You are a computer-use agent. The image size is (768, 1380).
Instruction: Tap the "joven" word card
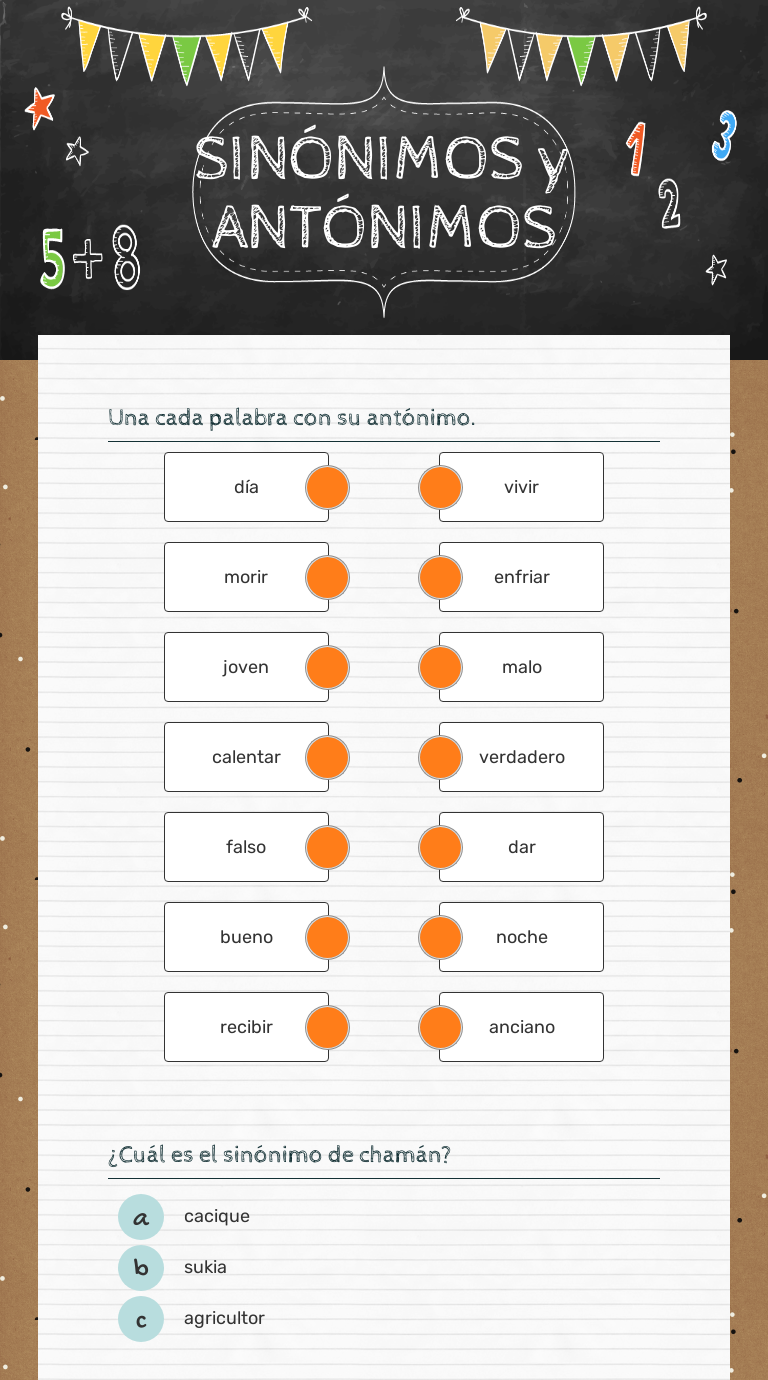click(x=246, y=667)
